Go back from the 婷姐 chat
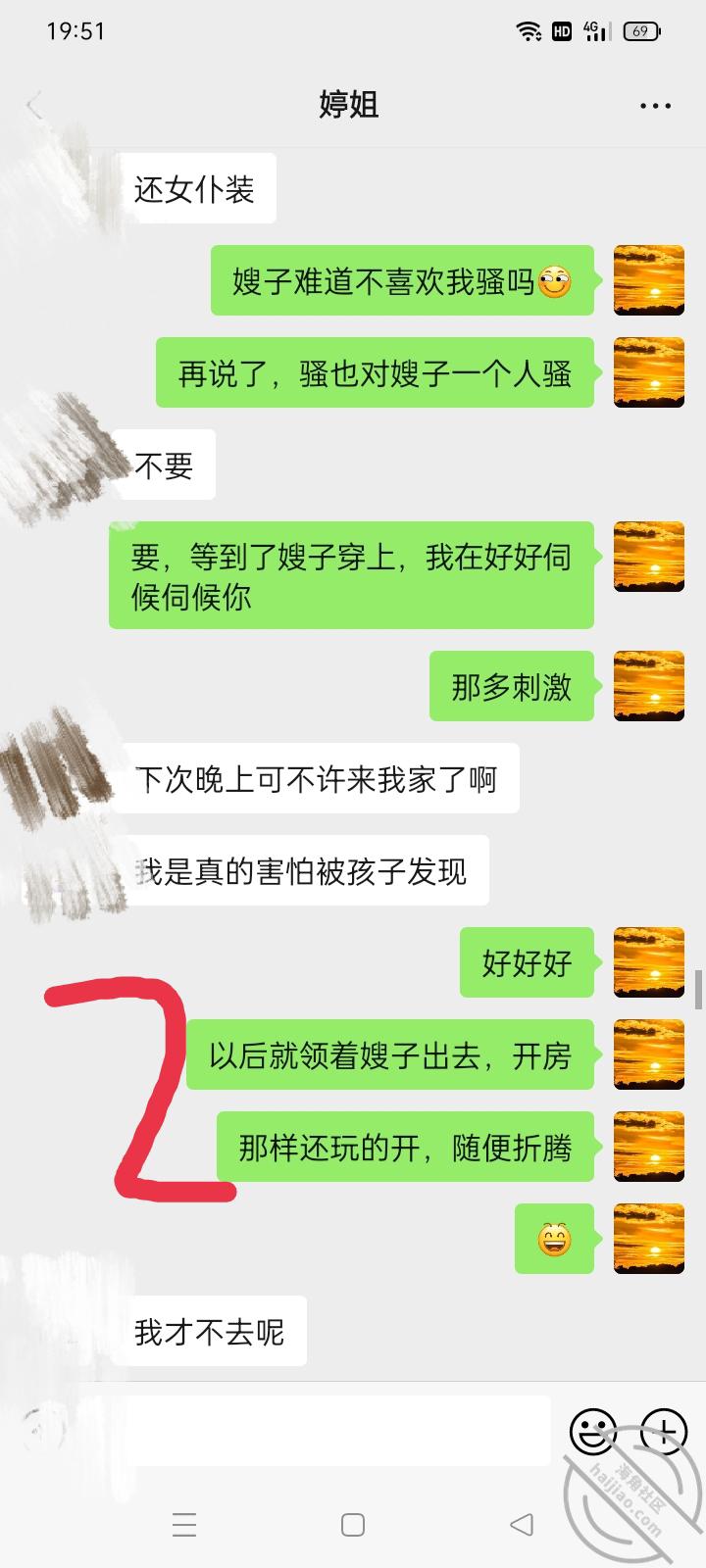This screenshot has height=1568, width=706. tap(35, 105)
